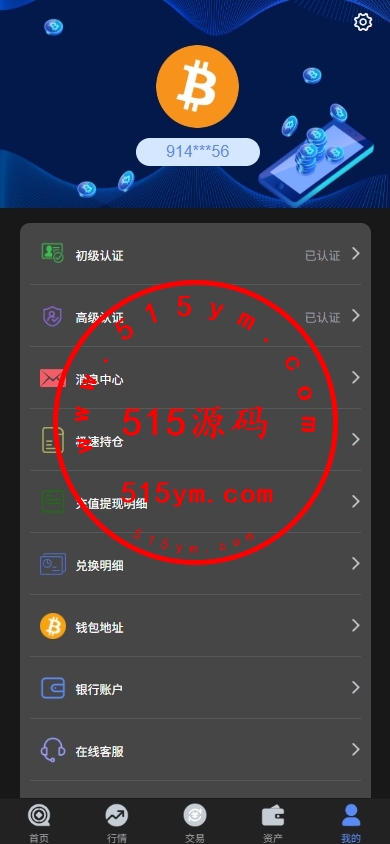Screen dimensions: 390x844
Task: Open the 初级认证 row
Action: point(195,254)
